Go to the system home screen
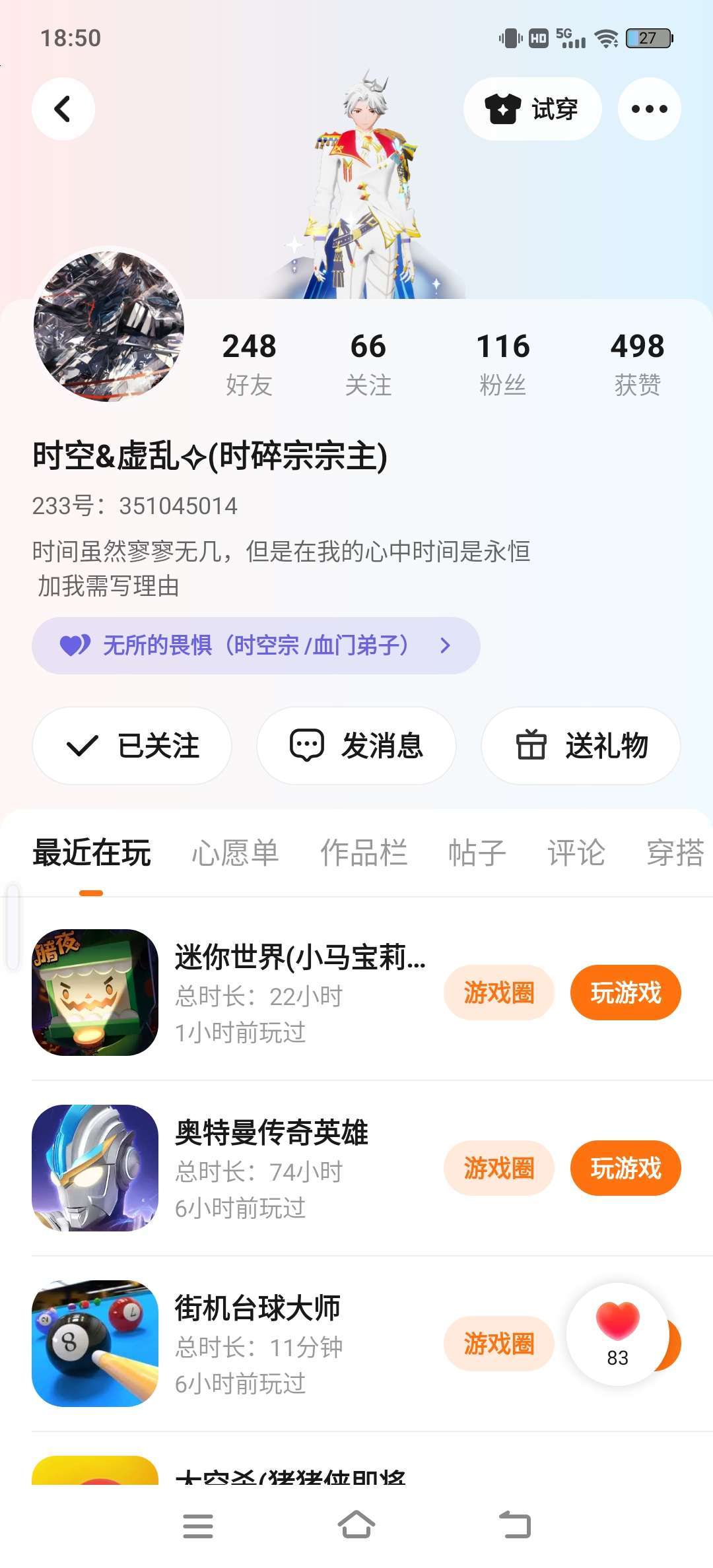The height and width of the screenshot is (1568, 713). pyautogui.click(x=356, y=1525)
